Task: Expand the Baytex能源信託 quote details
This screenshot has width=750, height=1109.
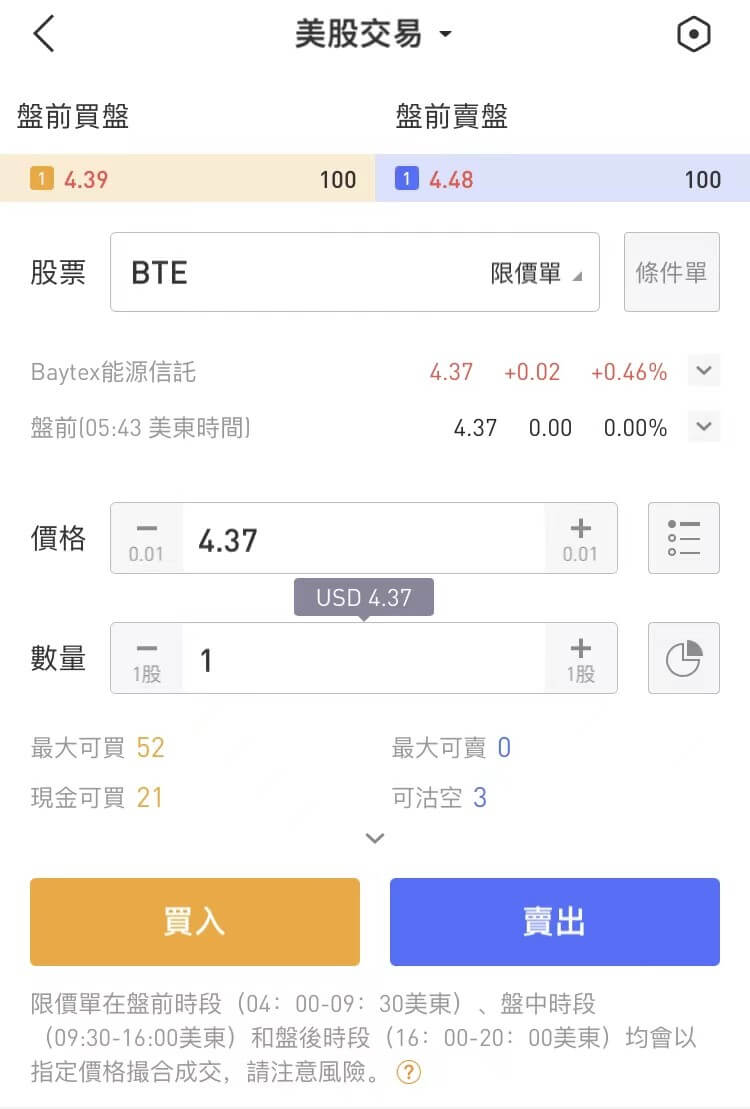Action: [x=704, y=372]
